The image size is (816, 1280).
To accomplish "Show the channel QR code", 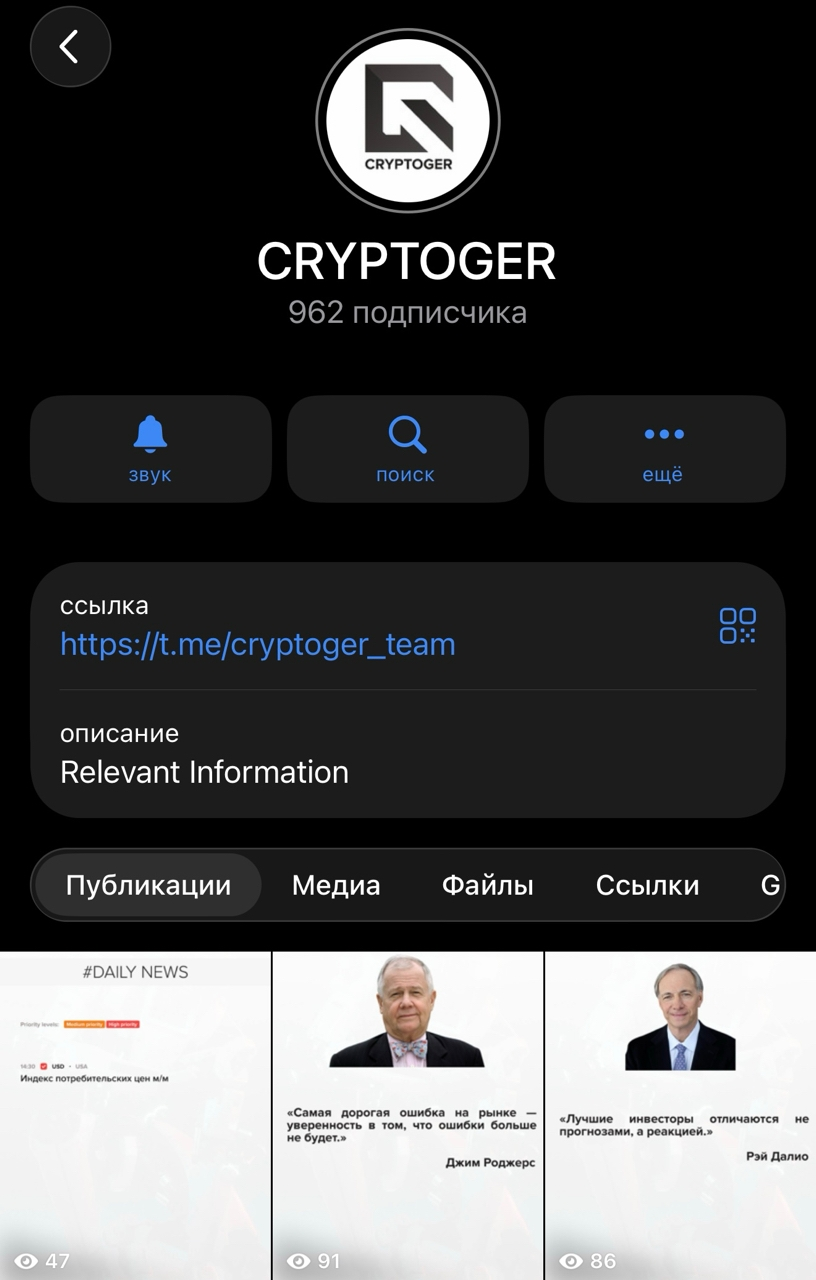I will pos(737,626).
